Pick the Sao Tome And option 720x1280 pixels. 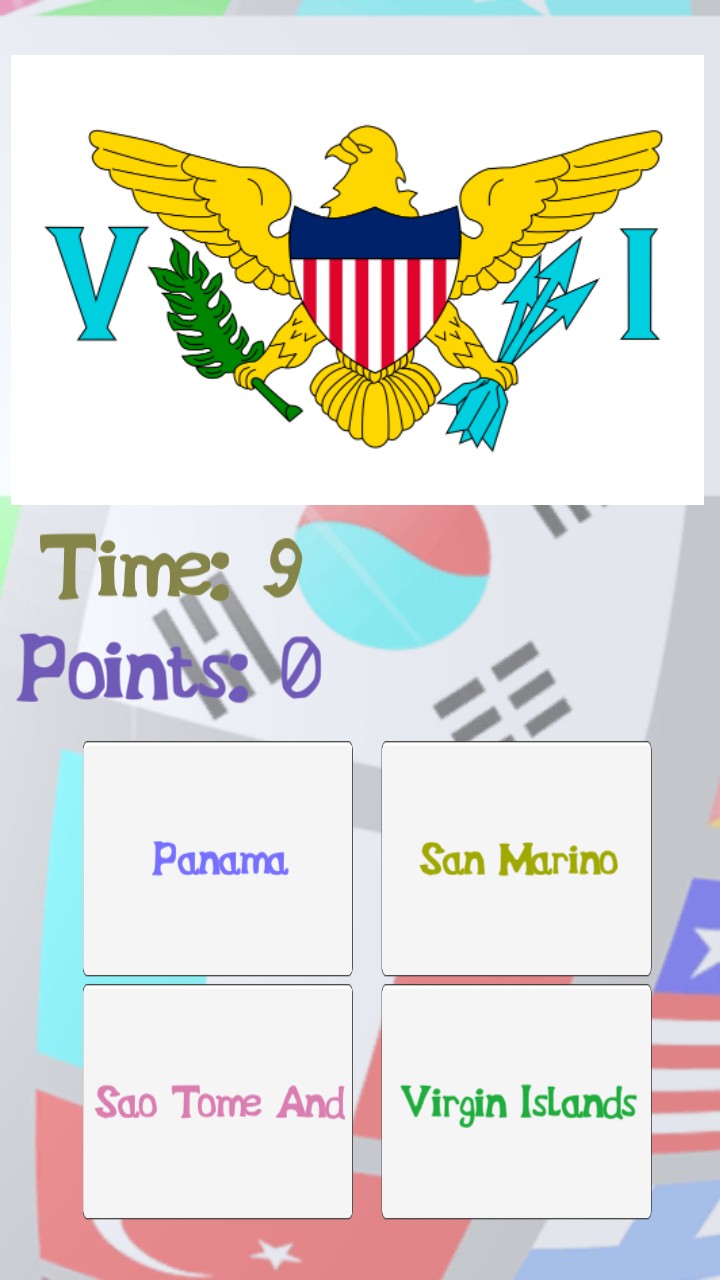pyautogui.click(x=218, y=1101)
